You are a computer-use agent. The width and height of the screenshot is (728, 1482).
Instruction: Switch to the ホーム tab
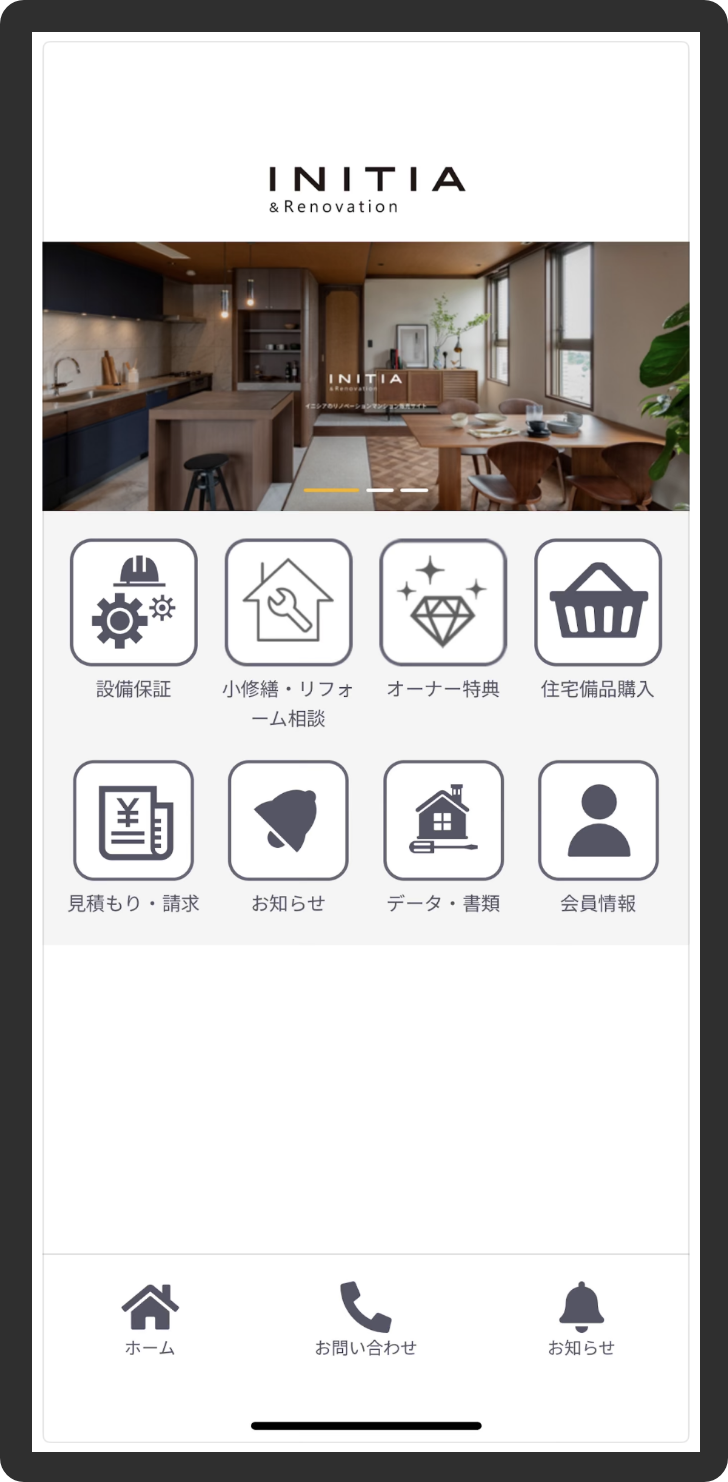(149, 1320)
